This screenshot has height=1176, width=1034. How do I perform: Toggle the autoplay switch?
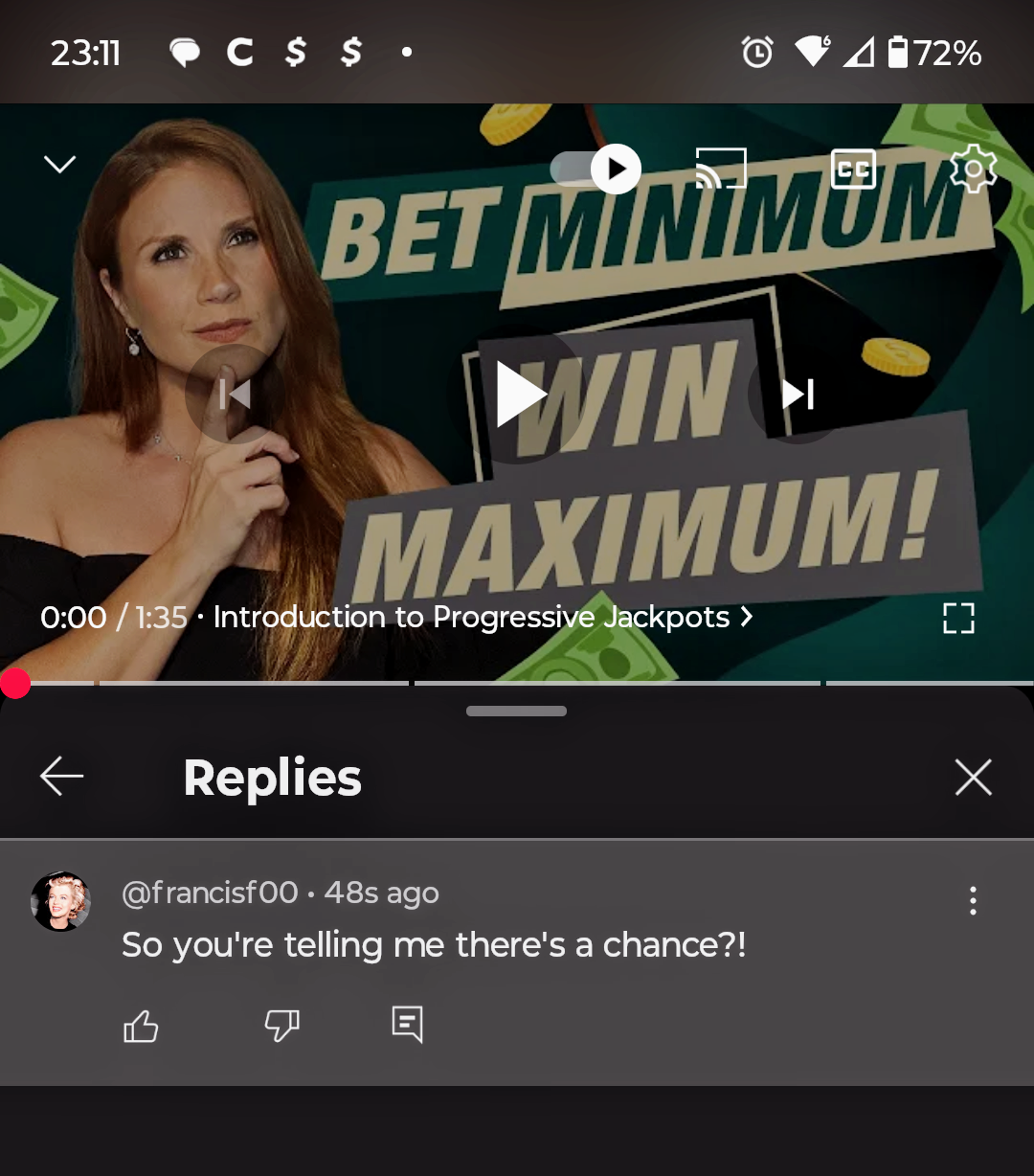click(x=596, y=170)
